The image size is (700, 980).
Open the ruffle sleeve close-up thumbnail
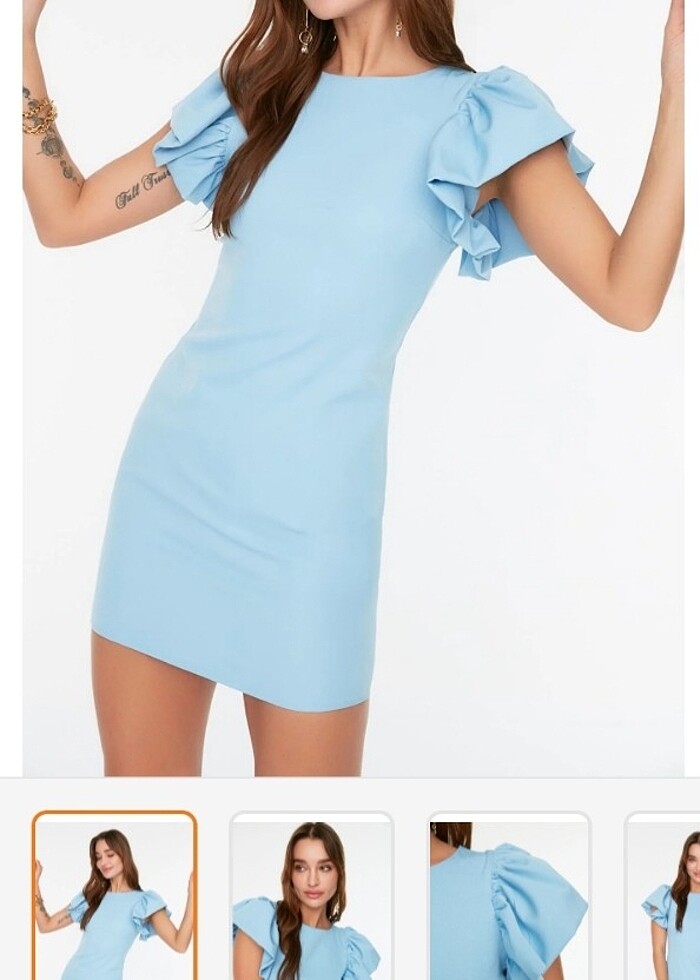(x=509, y=896)
